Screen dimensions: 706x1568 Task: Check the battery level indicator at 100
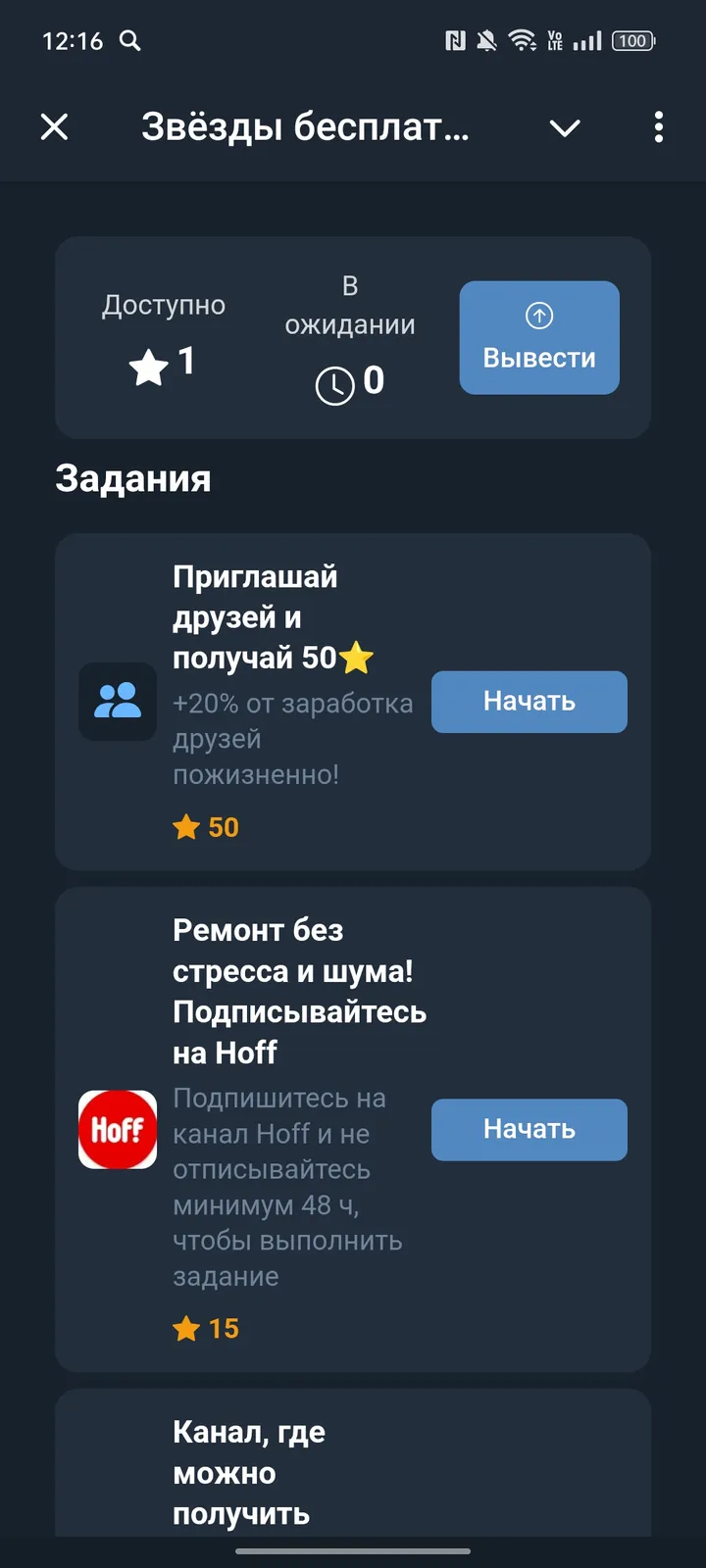pyautogui.click(x=632, y=41)
